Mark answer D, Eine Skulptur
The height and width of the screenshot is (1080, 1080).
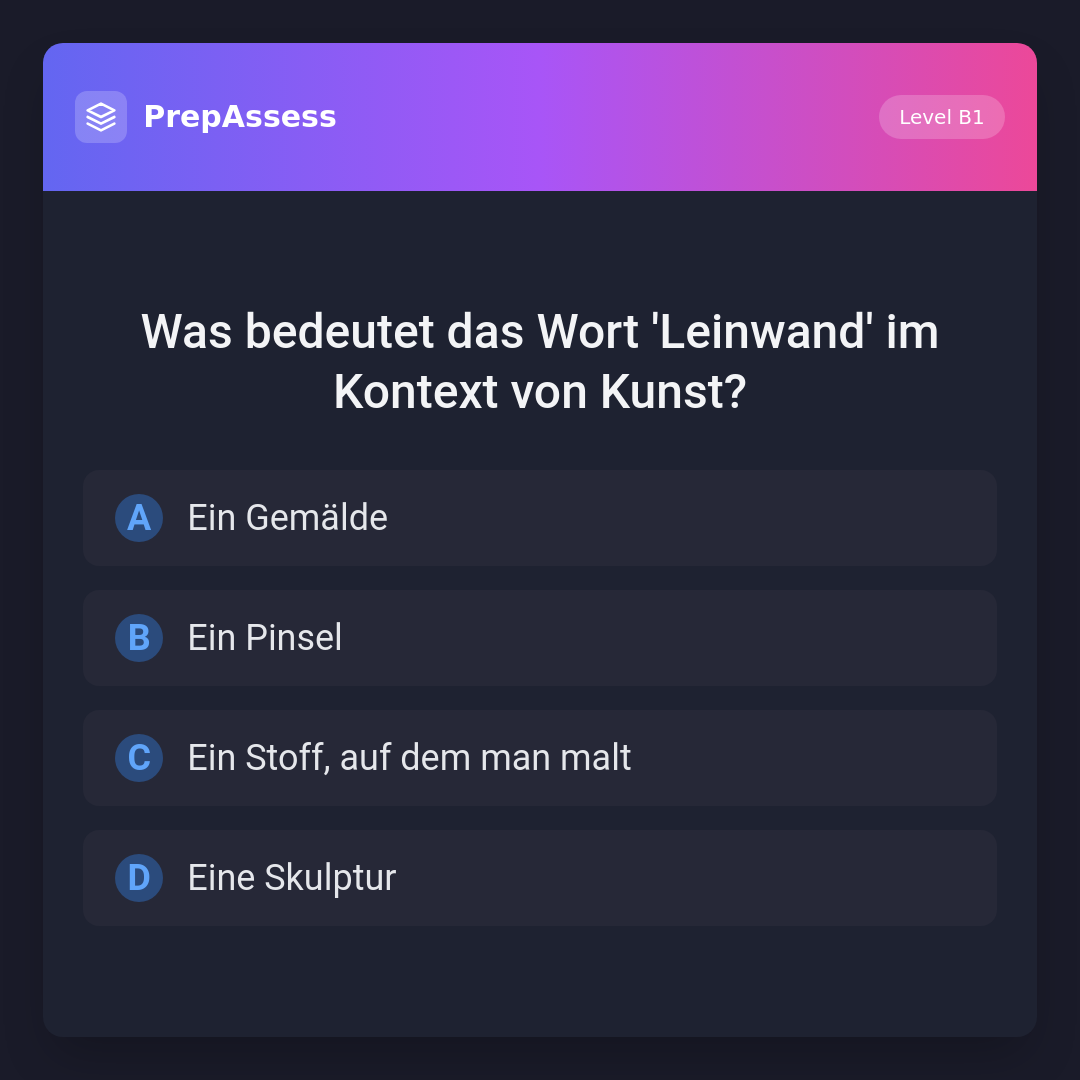[540, 878]
